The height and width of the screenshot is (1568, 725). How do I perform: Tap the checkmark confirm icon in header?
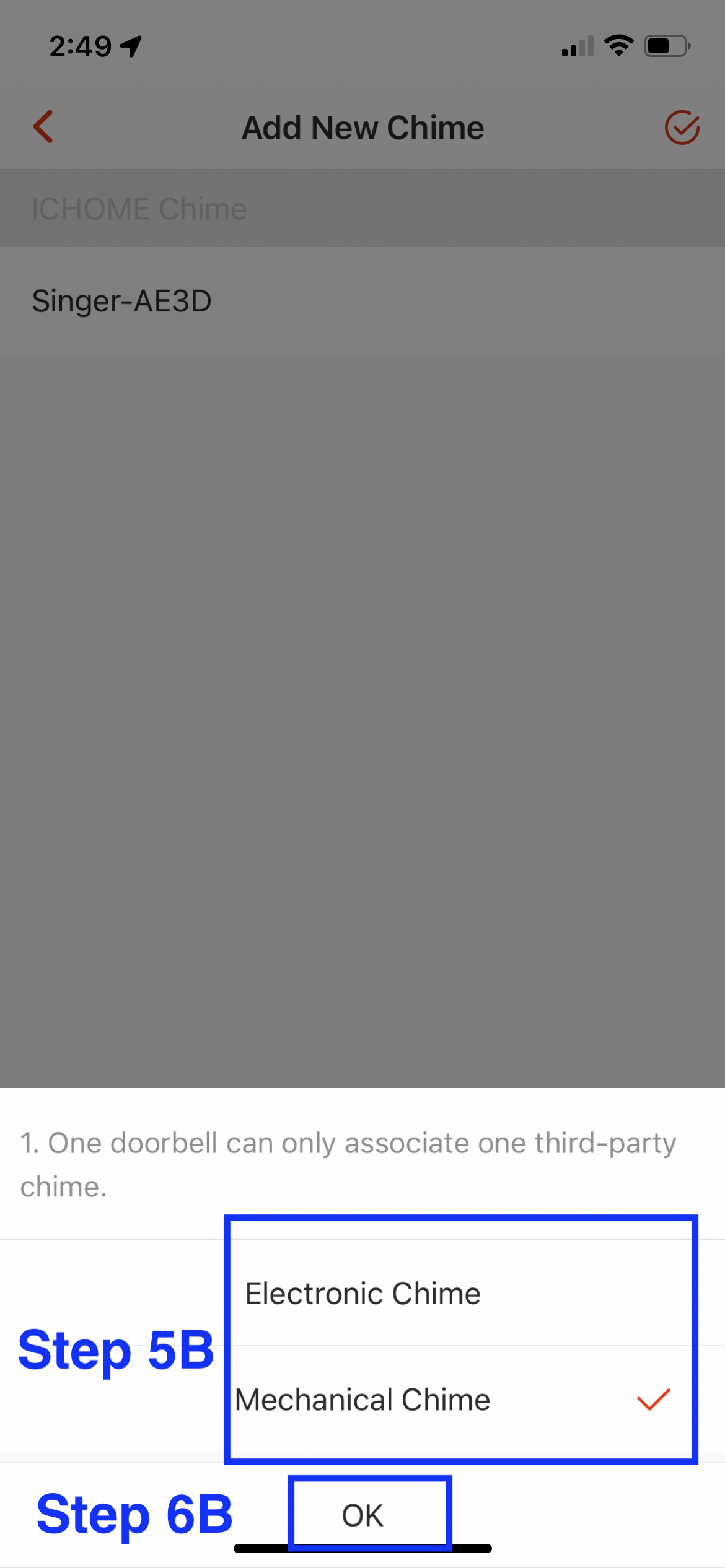[x=682, y=128]
